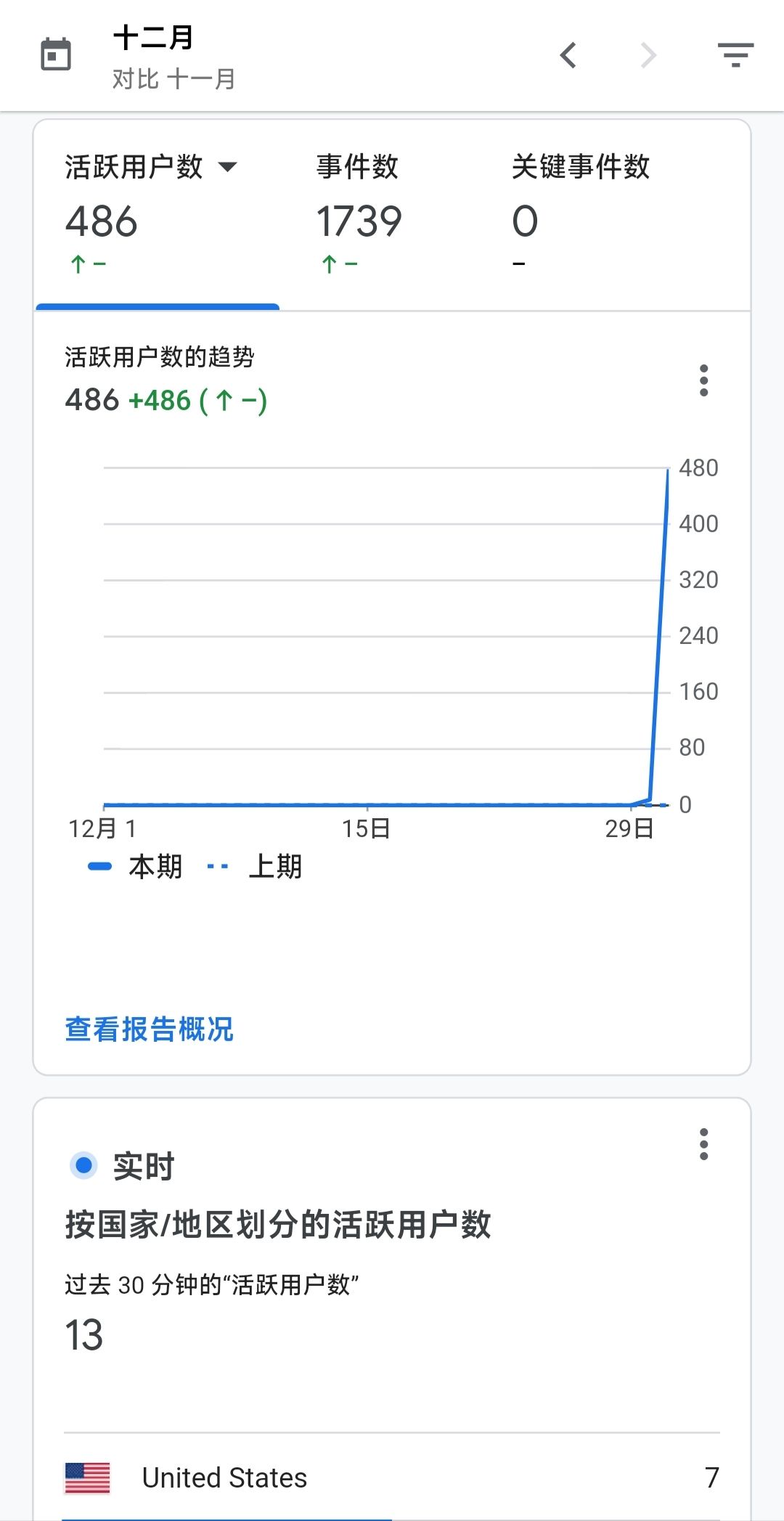Open the filter options

click(735, 55)
